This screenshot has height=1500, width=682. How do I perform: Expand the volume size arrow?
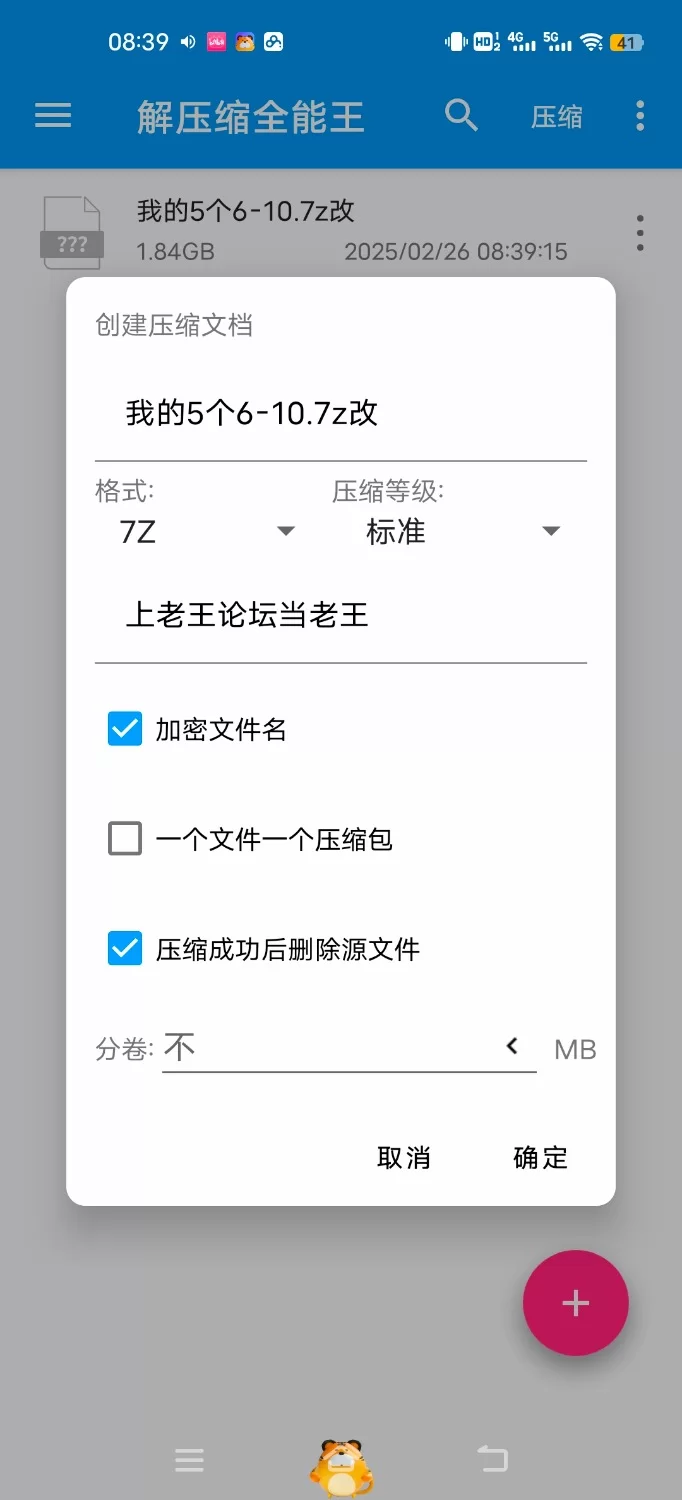pos(512,1047)
